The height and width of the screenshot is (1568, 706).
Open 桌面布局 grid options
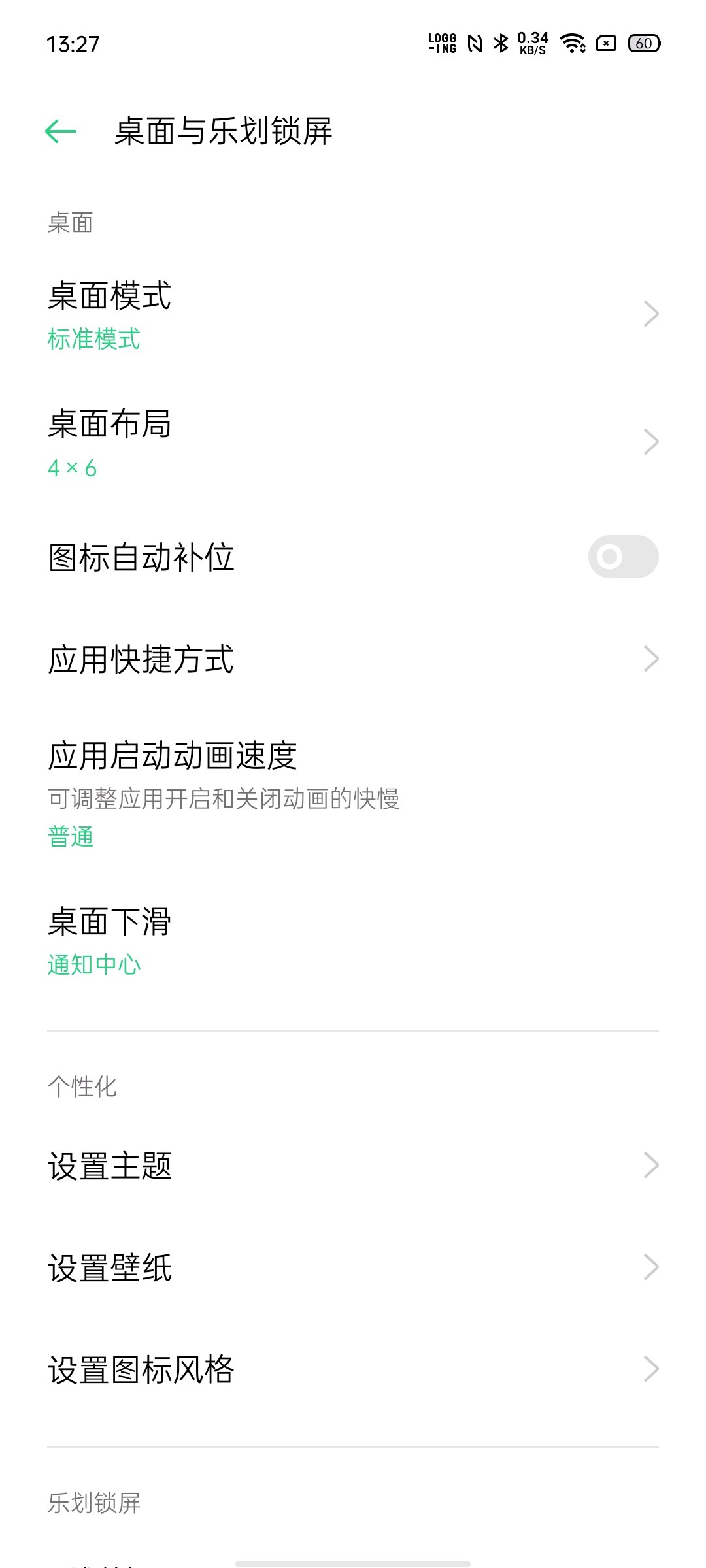click(x=353, y=442)
